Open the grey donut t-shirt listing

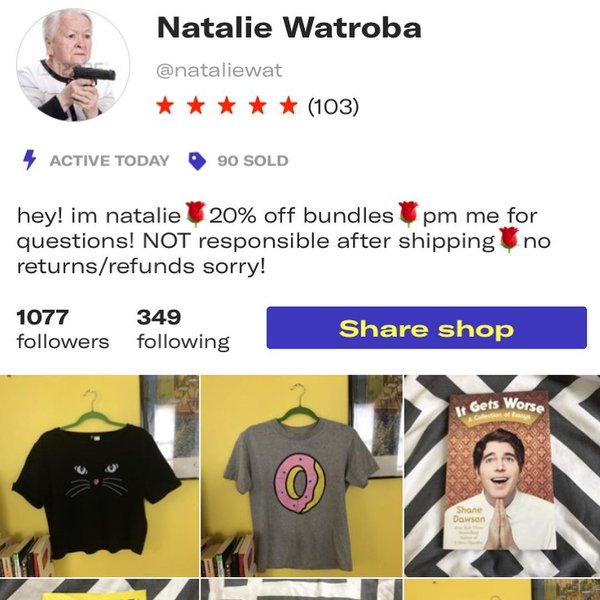click(x=301, y=476)
